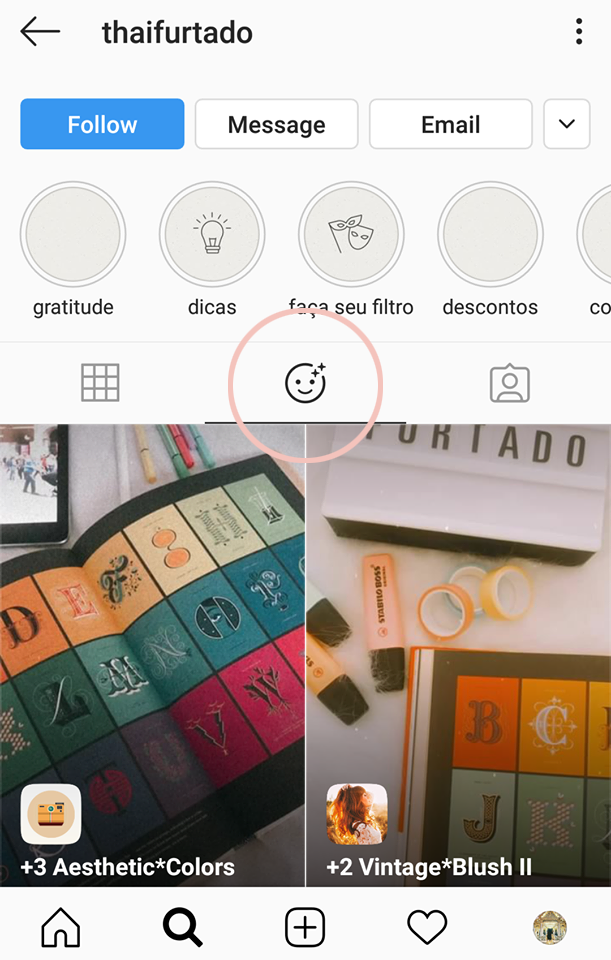
Task: View the faça seu filtro highlight
Action: pyautogui.click(x=351, y=234)
